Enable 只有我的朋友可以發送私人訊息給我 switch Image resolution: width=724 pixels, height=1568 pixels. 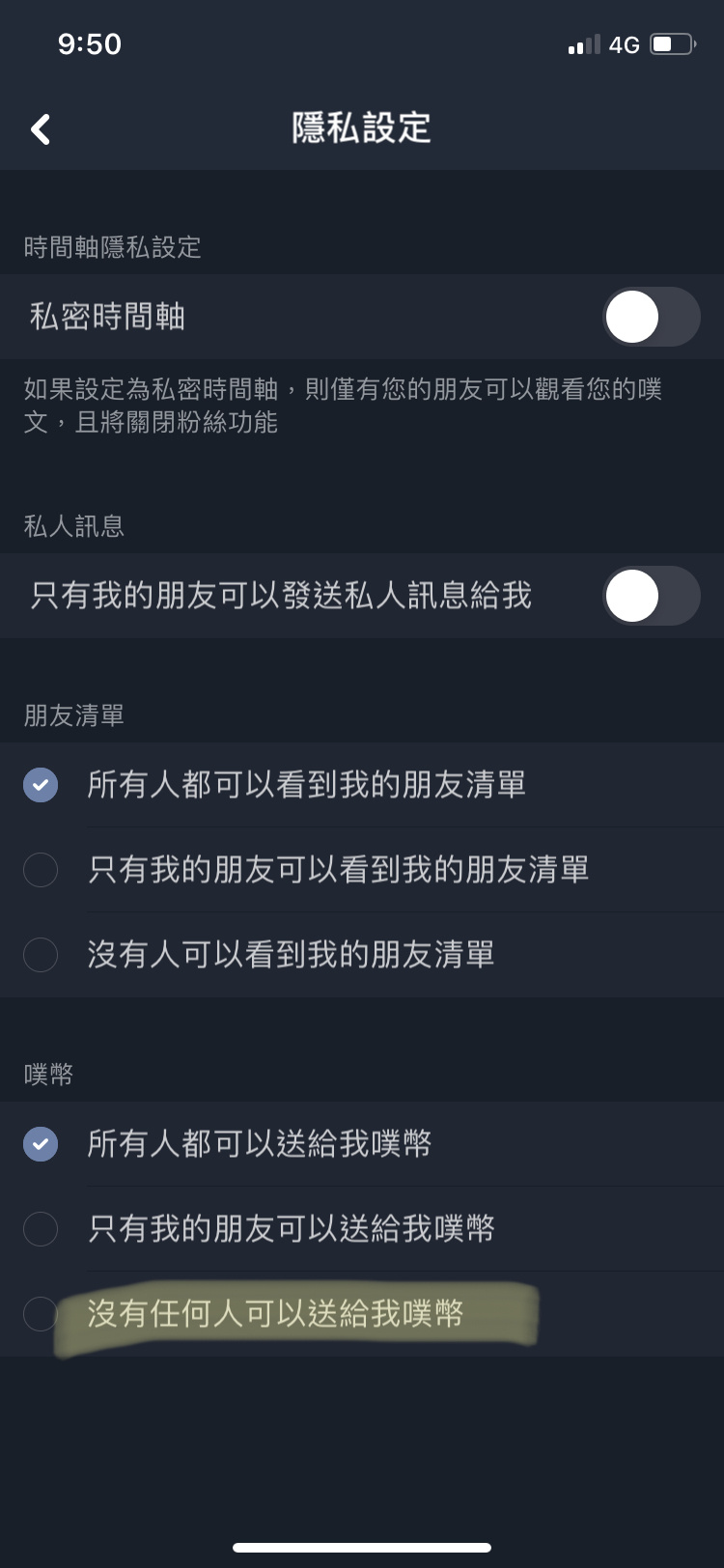click(652, 596)
